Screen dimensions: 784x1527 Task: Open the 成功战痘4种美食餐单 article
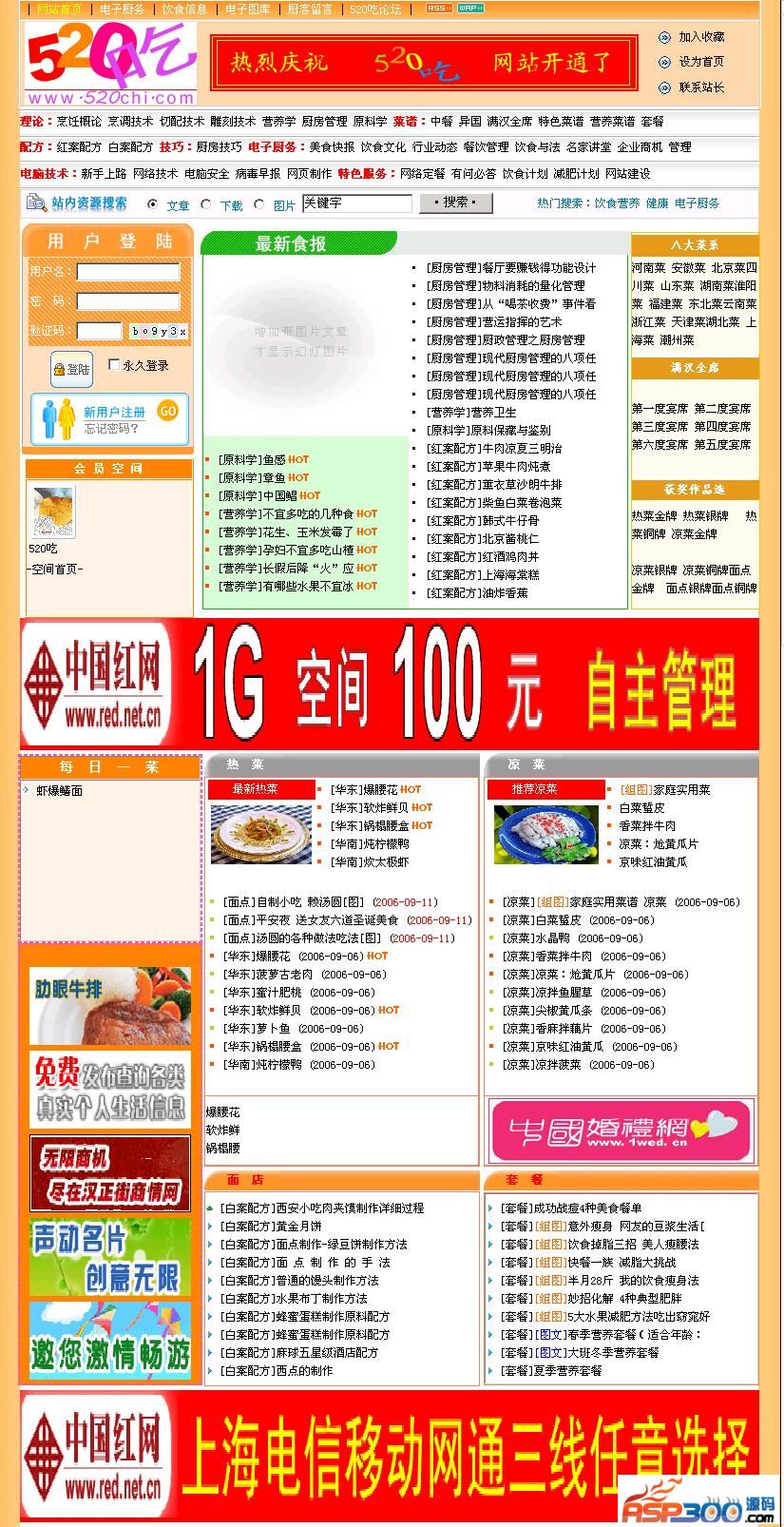point(571,1208)
